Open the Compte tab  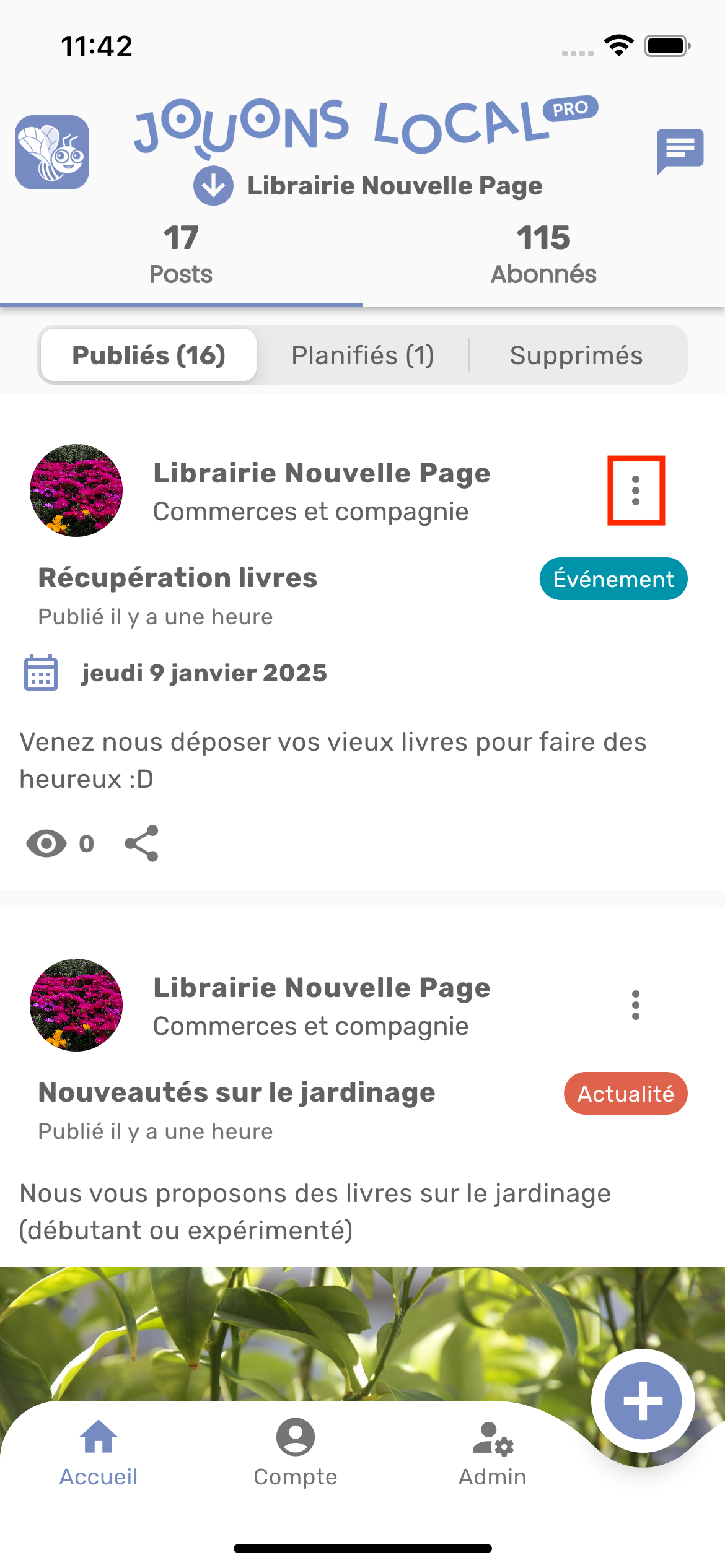tap(296, 1452)
